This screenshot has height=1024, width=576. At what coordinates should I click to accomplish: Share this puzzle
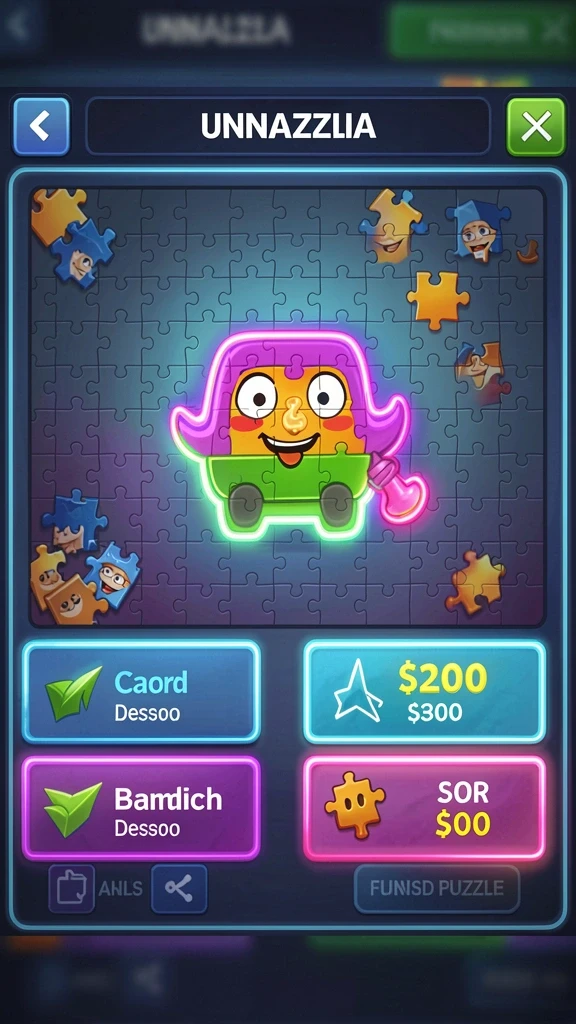point(179,889)
